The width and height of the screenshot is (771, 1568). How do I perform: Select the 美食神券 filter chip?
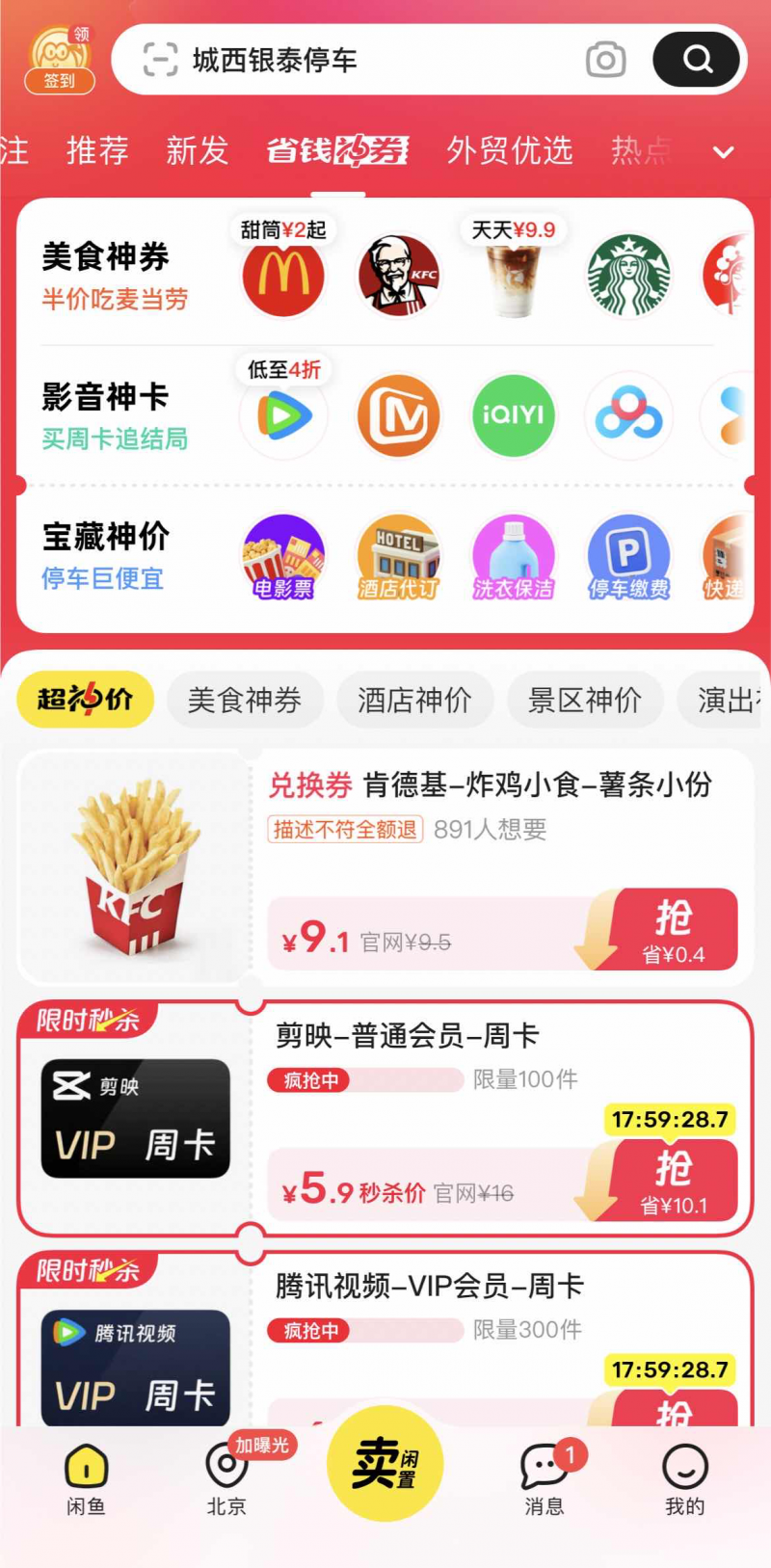[x=245, y=700]
